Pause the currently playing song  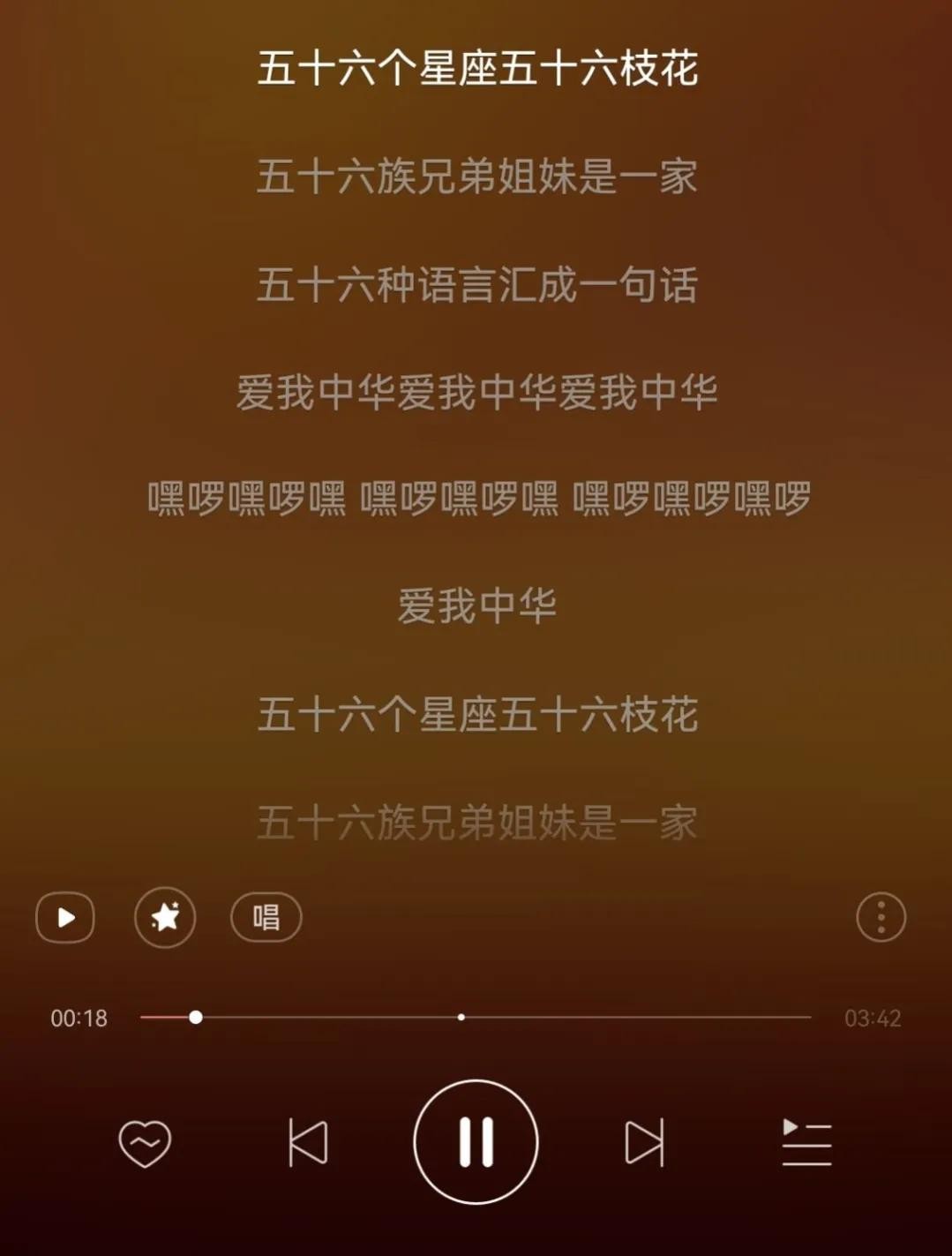pos(476,1141)
